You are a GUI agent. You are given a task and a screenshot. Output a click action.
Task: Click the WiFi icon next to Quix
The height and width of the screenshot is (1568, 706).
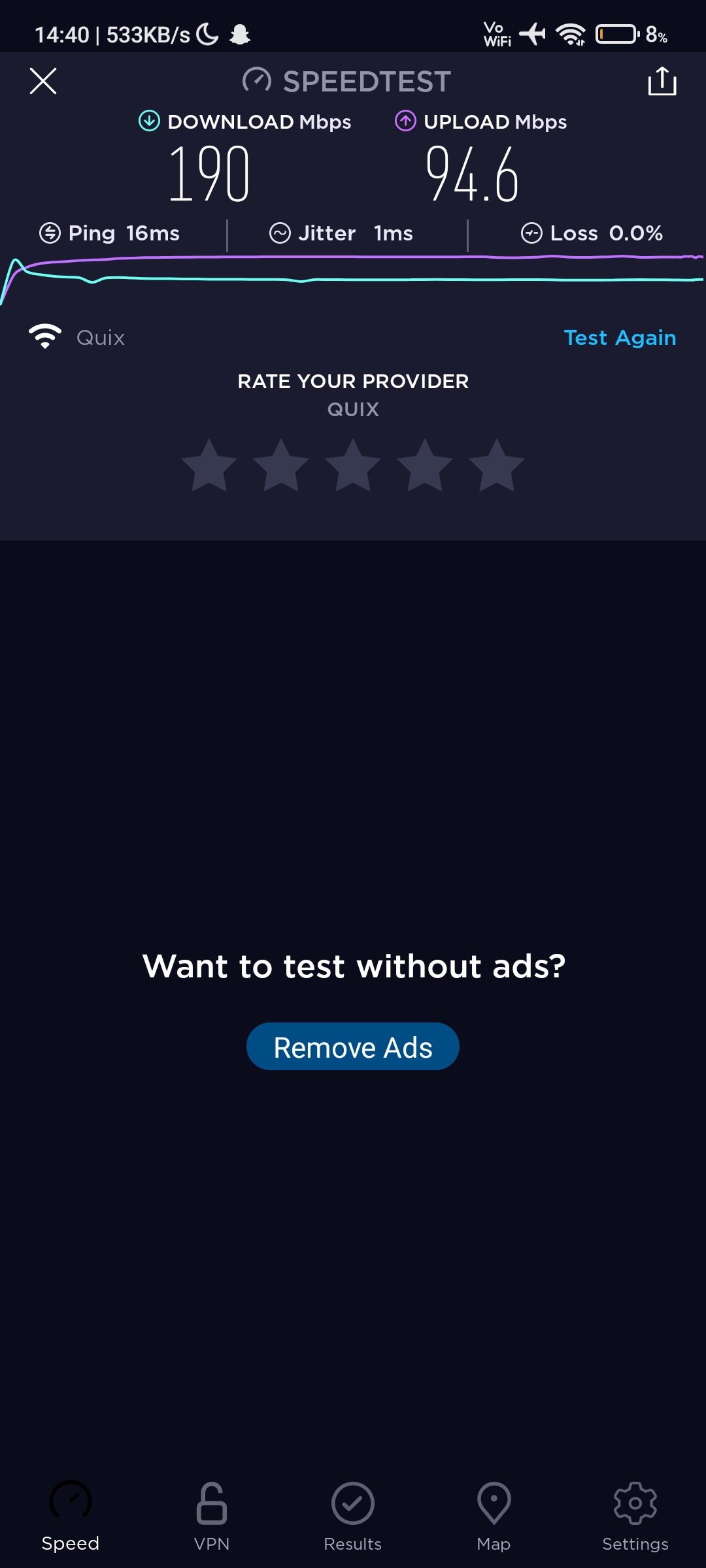coord(44,336)
